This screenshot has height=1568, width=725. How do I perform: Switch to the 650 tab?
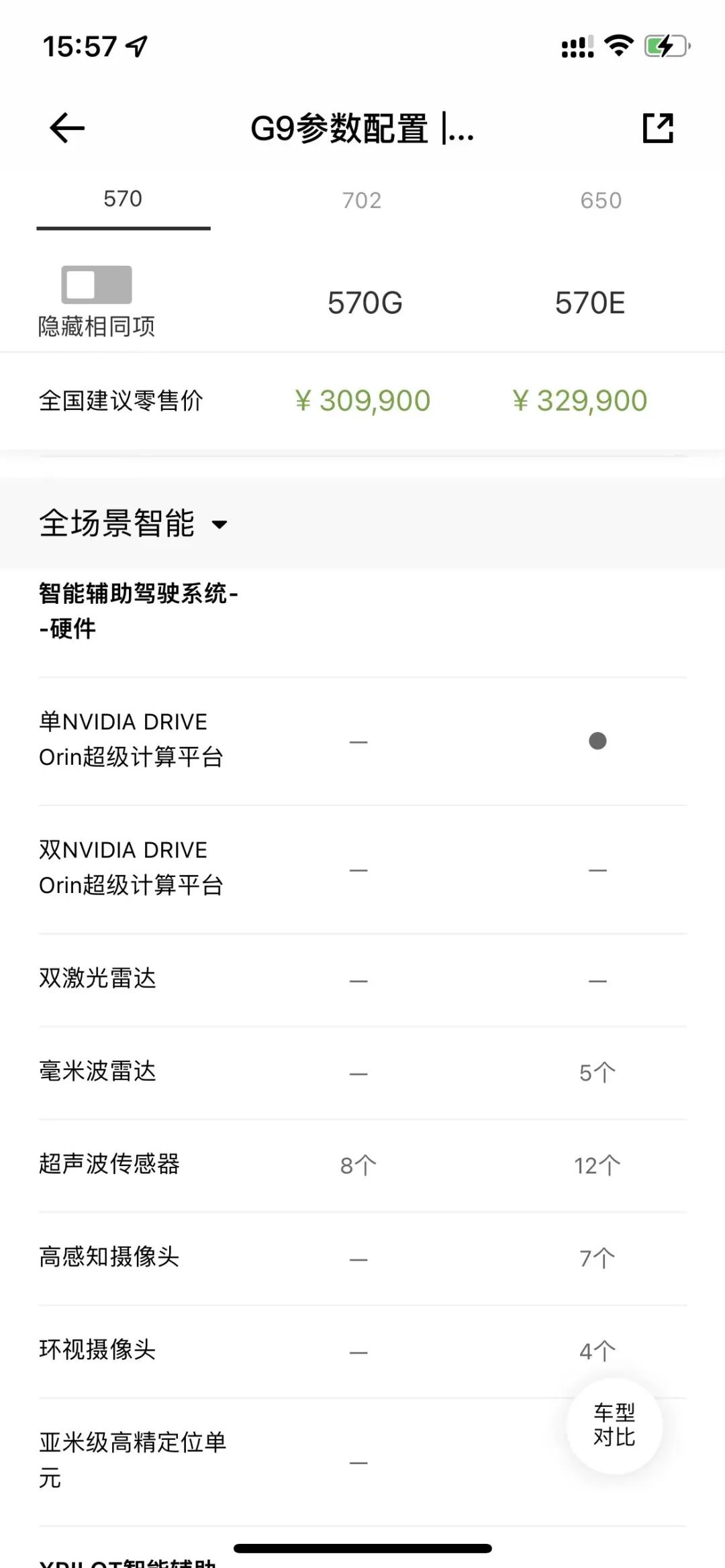(601, 200)
